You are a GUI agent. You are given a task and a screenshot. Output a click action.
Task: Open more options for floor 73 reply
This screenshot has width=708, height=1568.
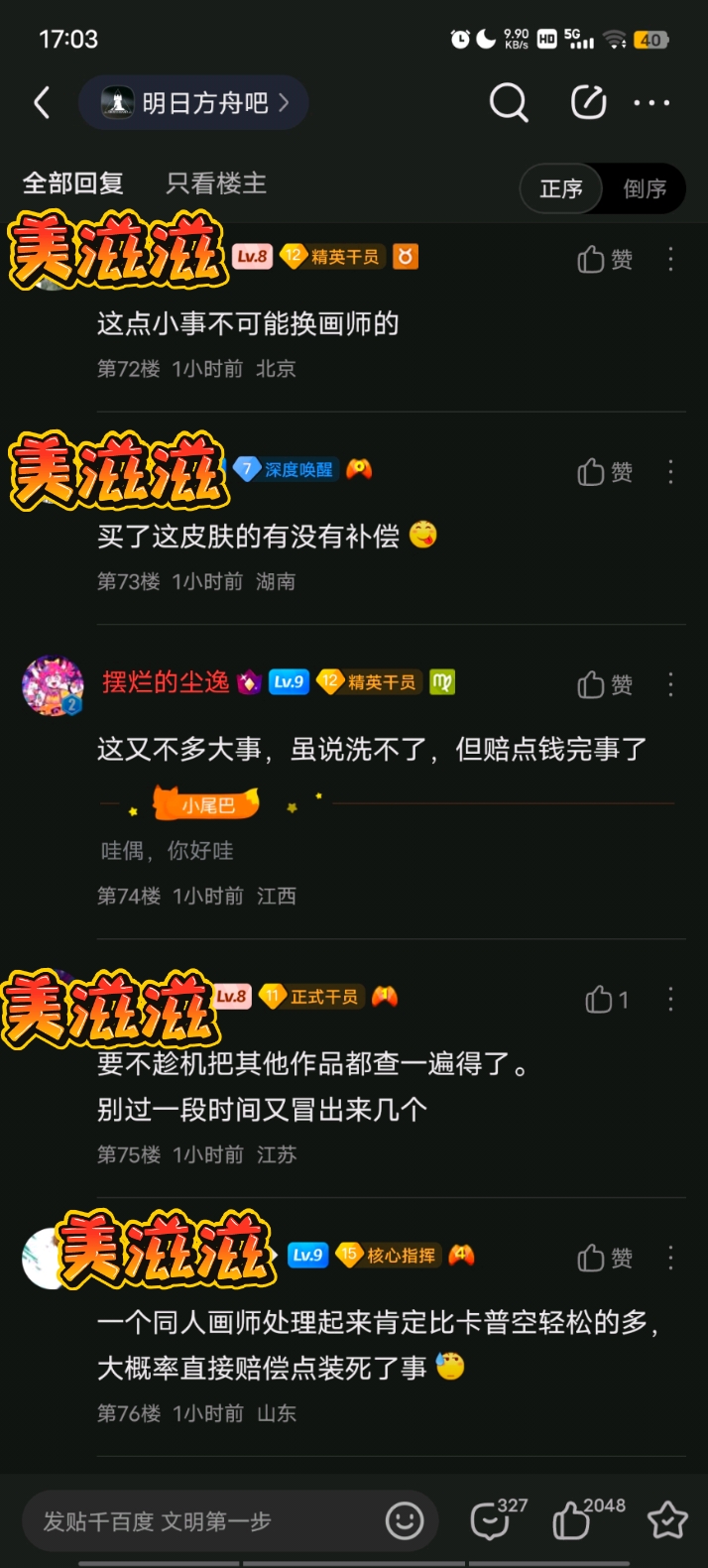(x=671, y=472)
